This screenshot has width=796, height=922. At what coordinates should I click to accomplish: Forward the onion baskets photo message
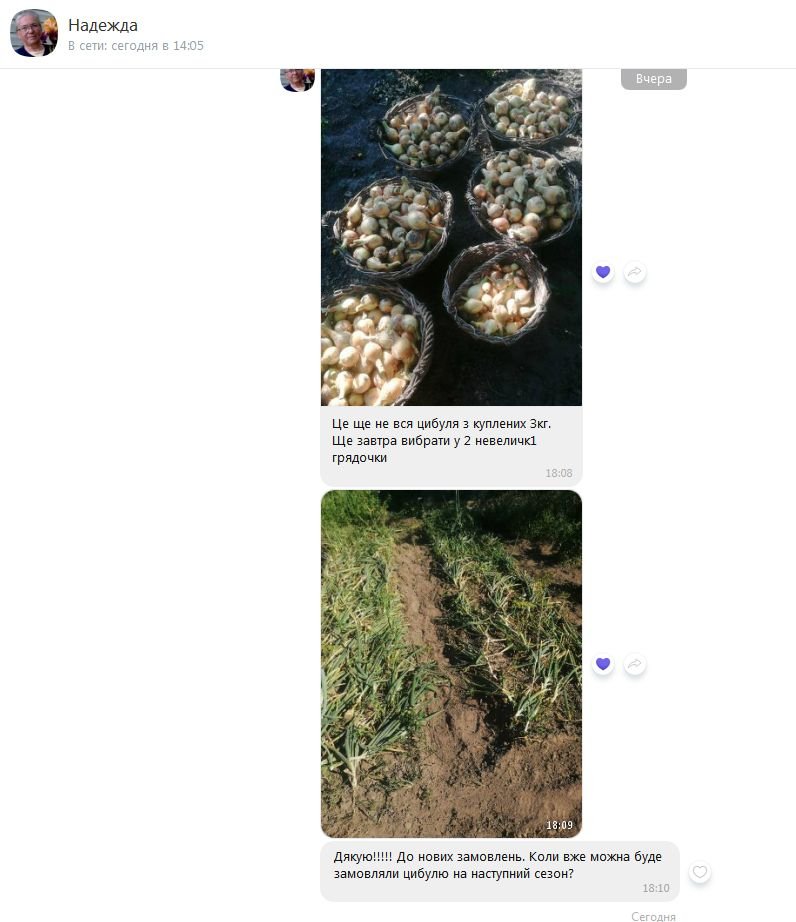click(x=635, y=272)
